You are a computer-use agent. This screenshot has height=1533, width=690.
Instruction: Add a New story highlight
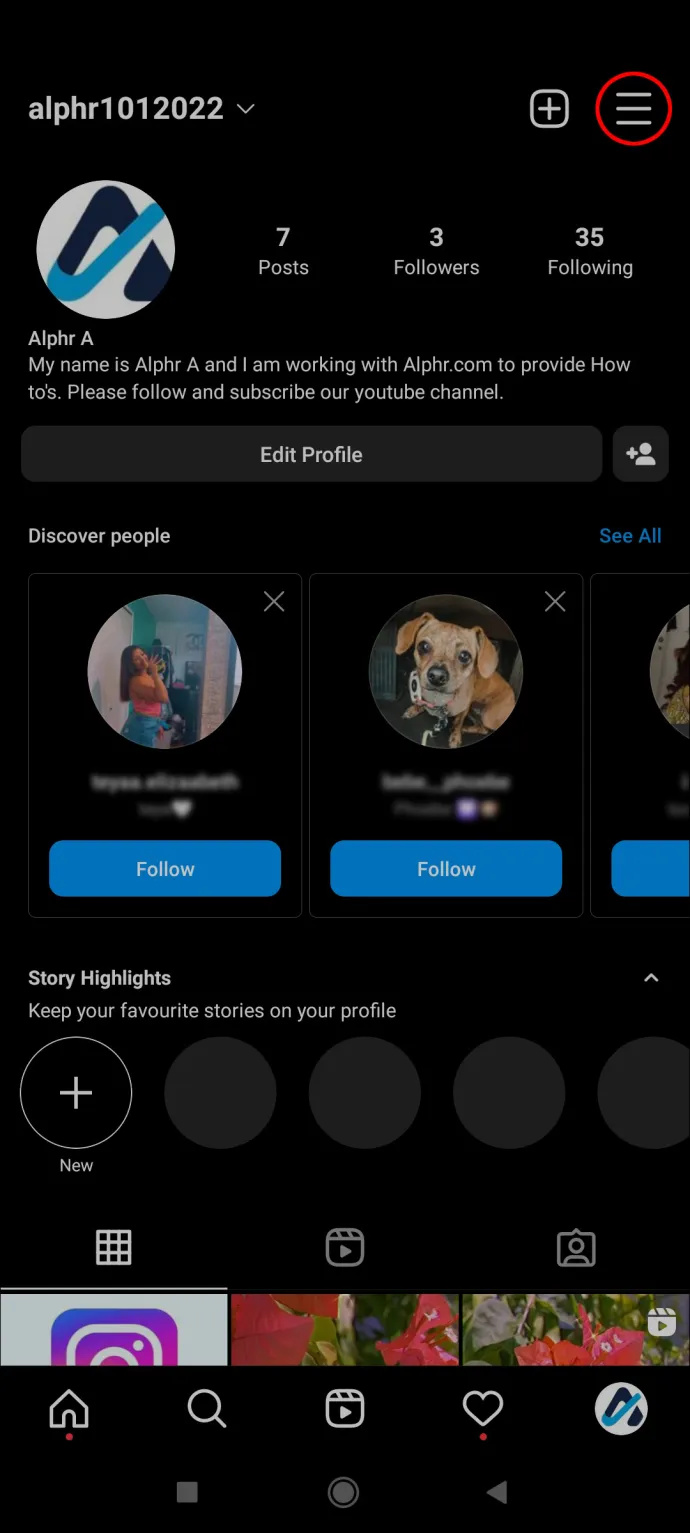(76, 1093)
